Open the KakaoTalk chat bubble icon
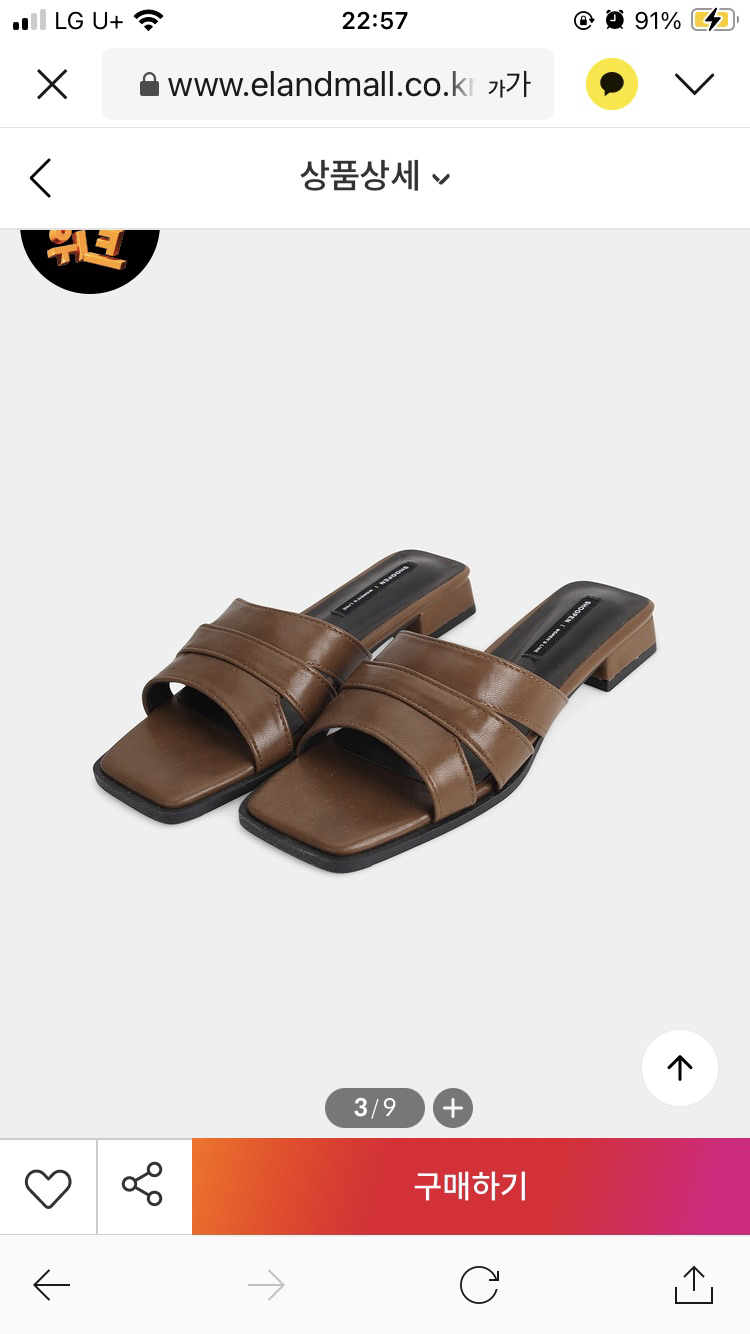Screen dimensions: 750x1334 coord(611,85)
